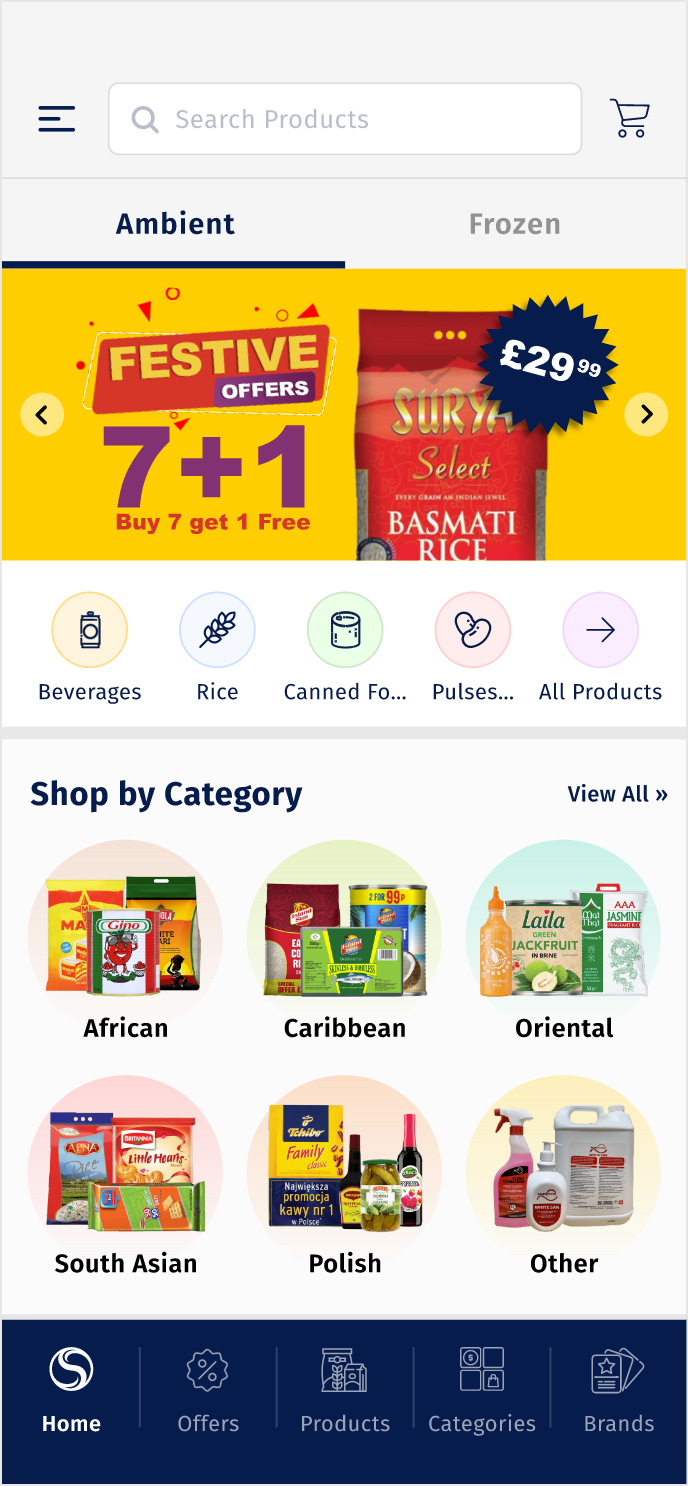Open the Categories tab
Image resolution: width=688 pixels, height=1486 pixels.
(x=482, y=1390)
